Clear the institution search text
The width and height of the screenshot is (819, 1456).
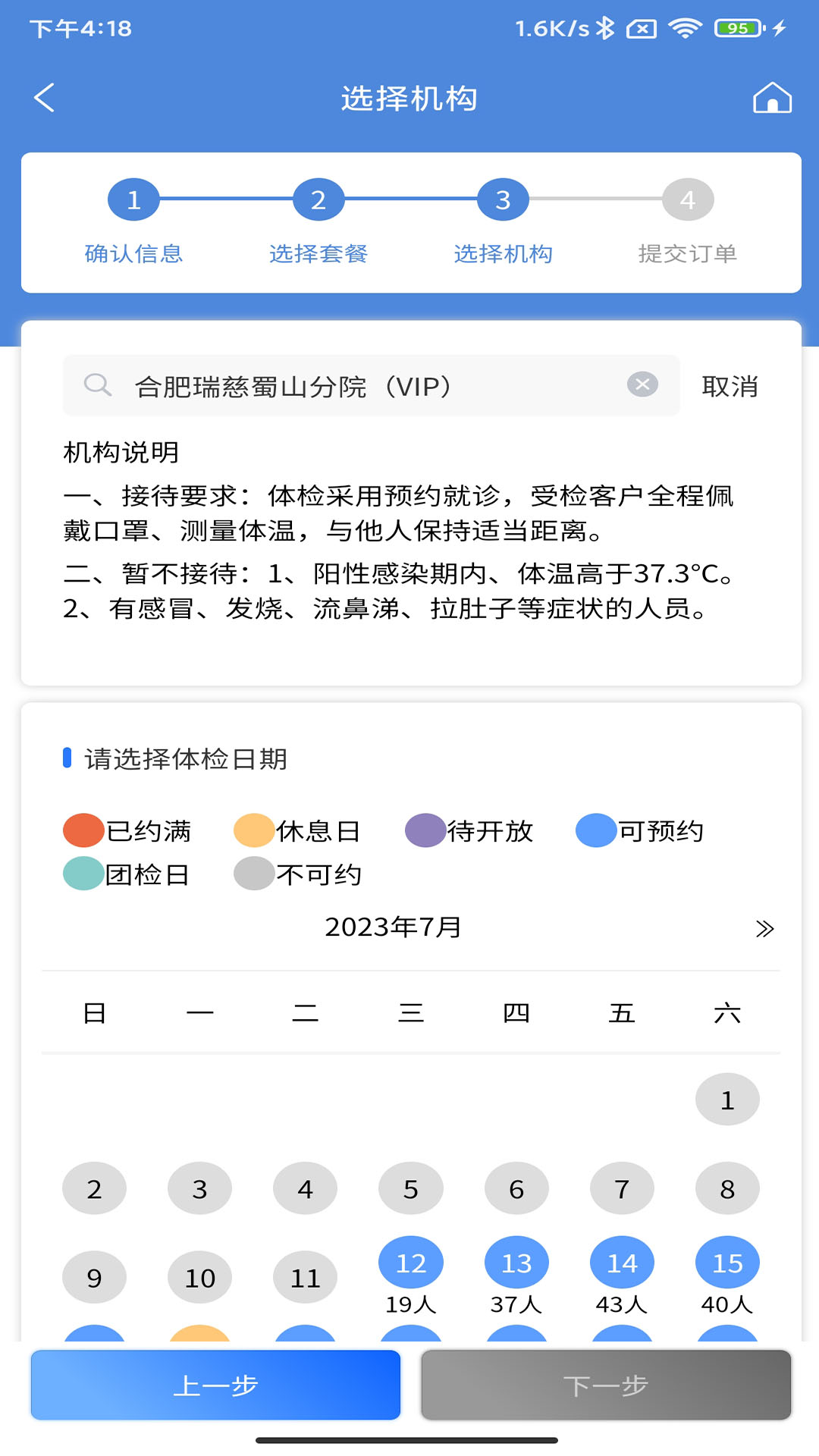pos(642,384)
